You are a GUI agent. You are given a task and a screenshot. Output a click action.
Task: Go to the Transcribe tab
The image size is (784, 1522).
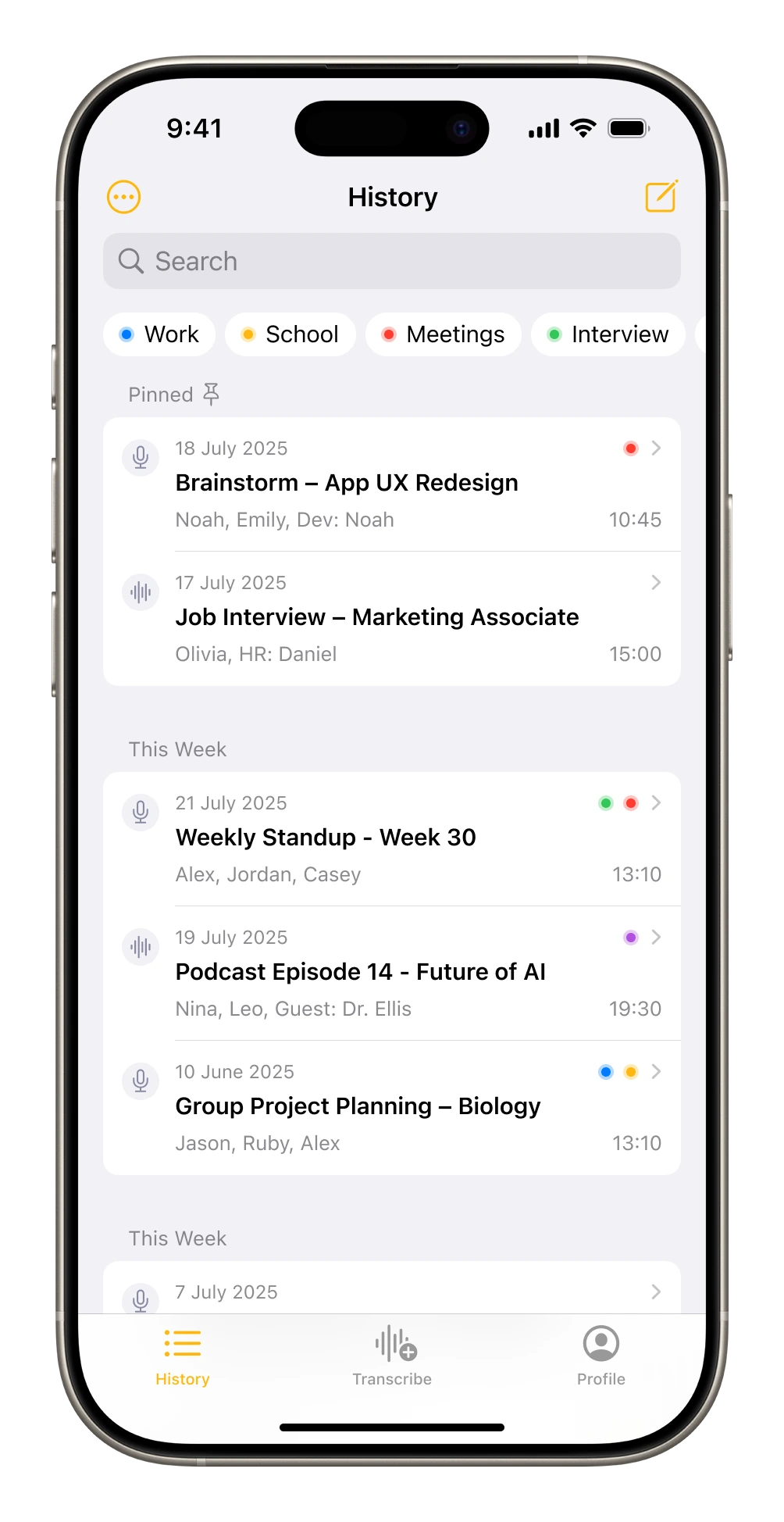392,1357
